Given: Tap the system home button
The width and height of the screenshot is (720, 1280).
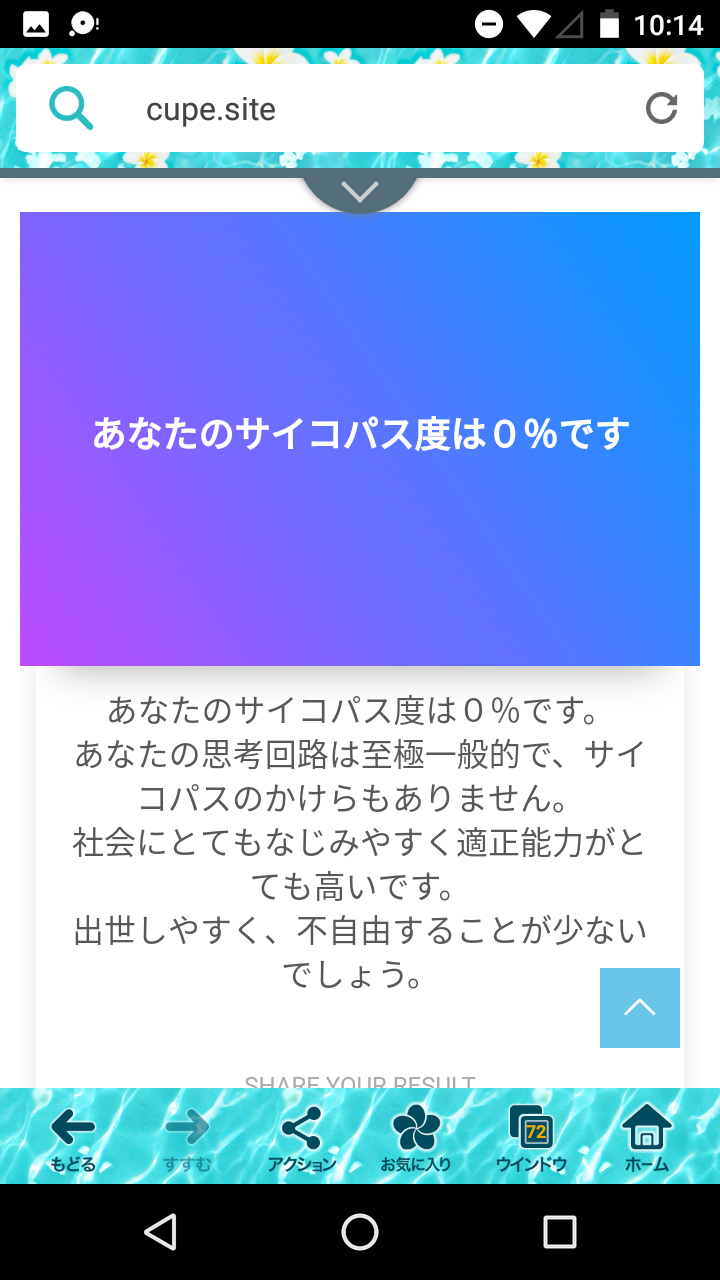Looking at the screenshot, I should 360,1232.
